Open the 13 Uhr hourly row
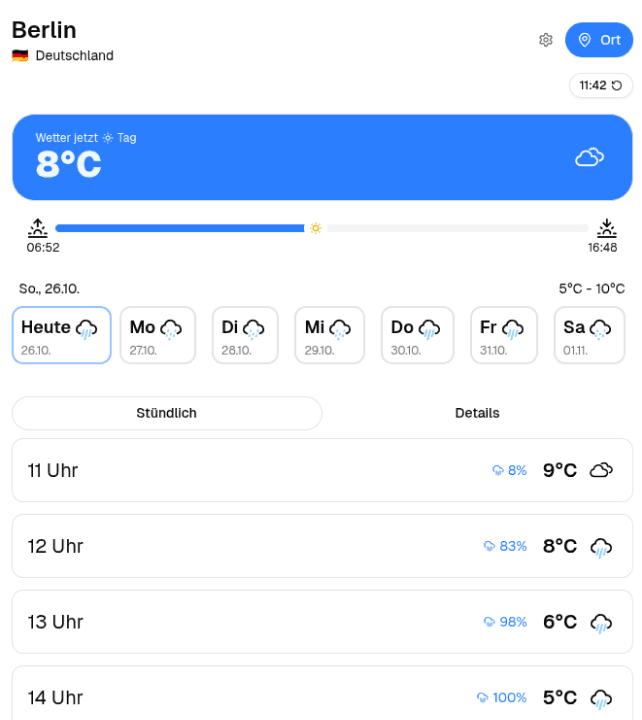The width and height of the screenshot is (642, 720). 322,622
